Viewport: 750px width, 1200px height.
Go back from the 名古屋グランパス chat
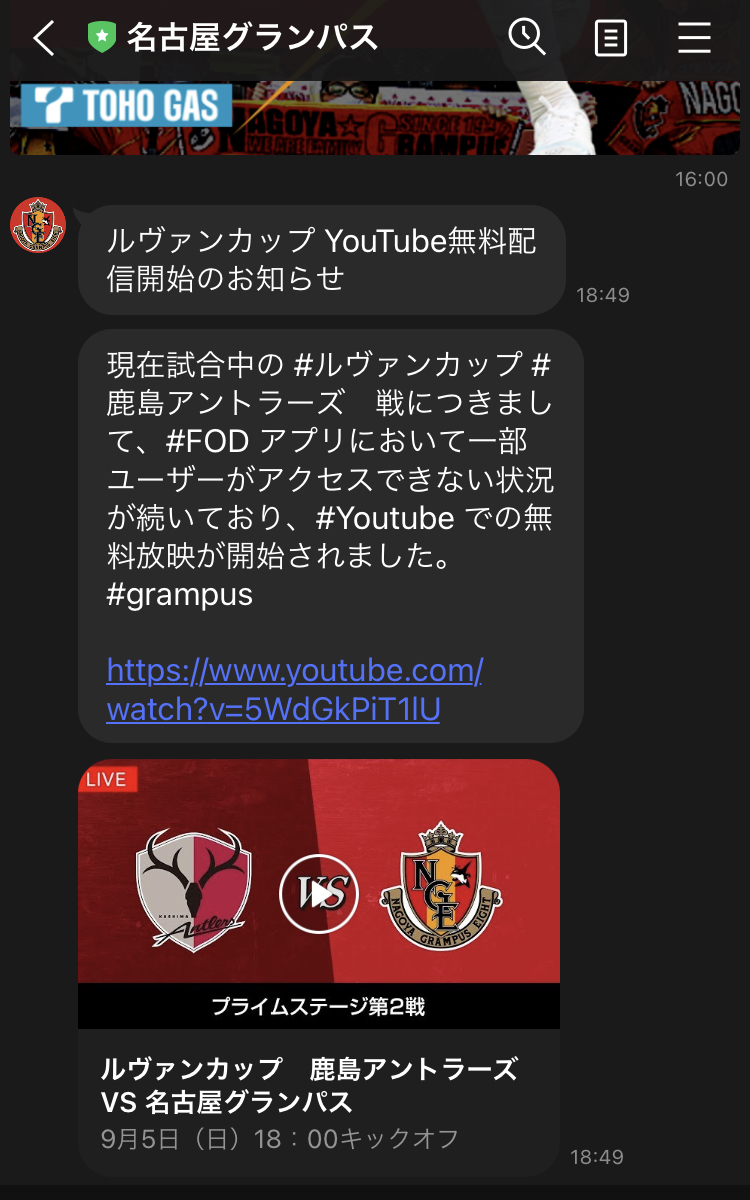coord(43,39)
